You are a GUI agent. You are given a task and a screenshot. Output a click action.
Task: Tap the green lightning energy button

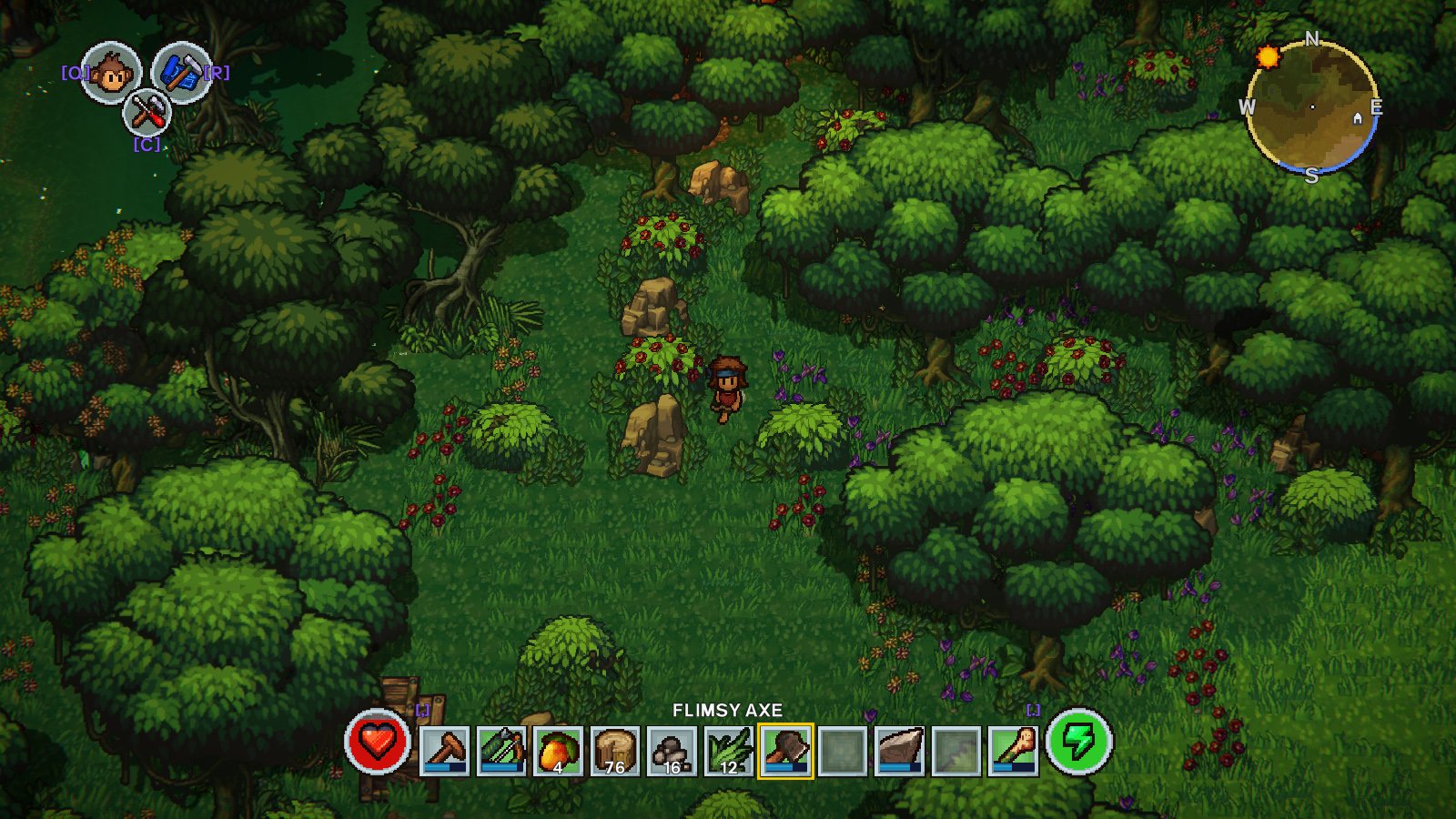pos(1079,742)
